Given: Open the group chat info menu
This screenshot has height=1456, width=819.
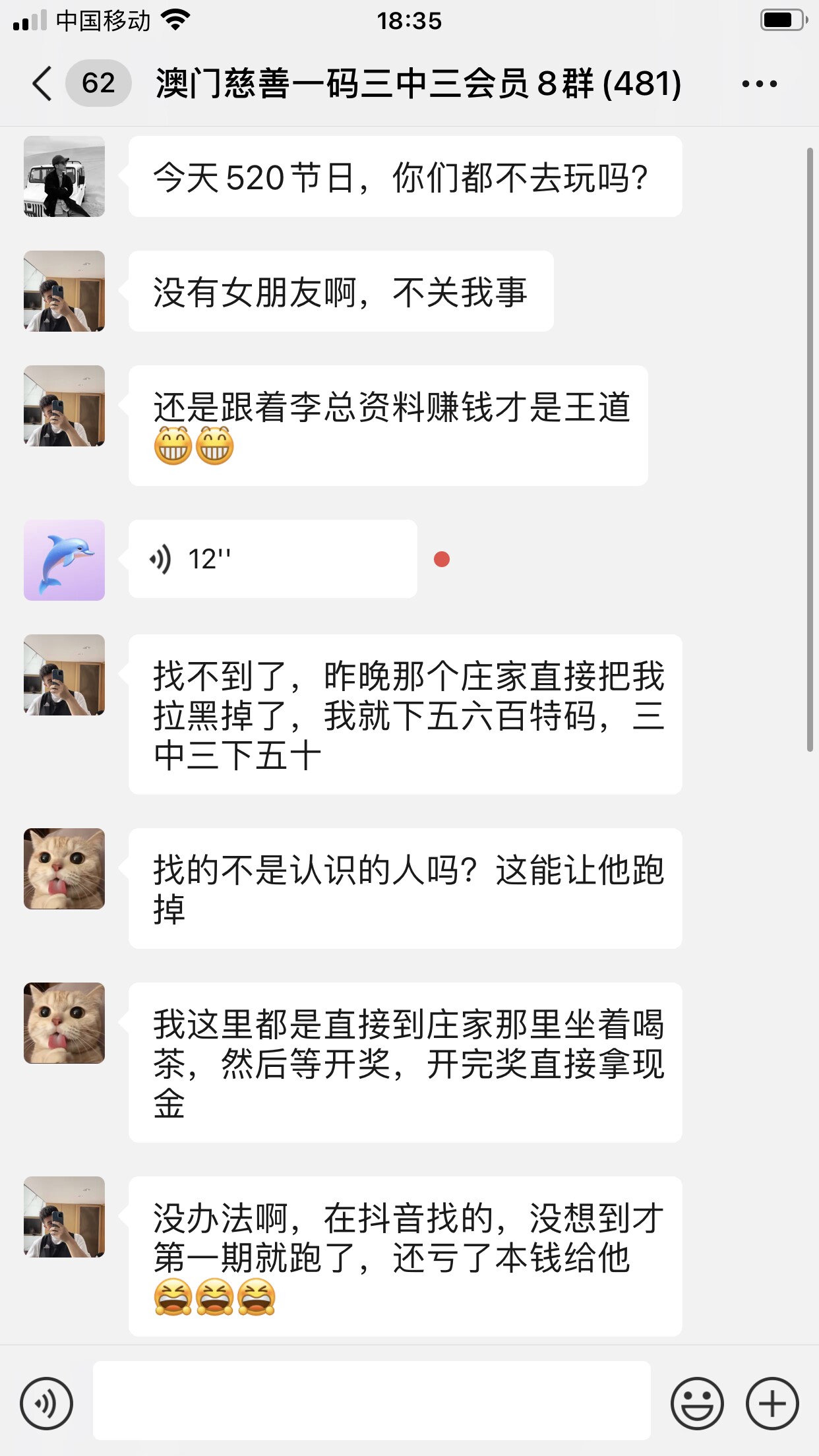Looking at the screenshot, I should coord(759,84).
